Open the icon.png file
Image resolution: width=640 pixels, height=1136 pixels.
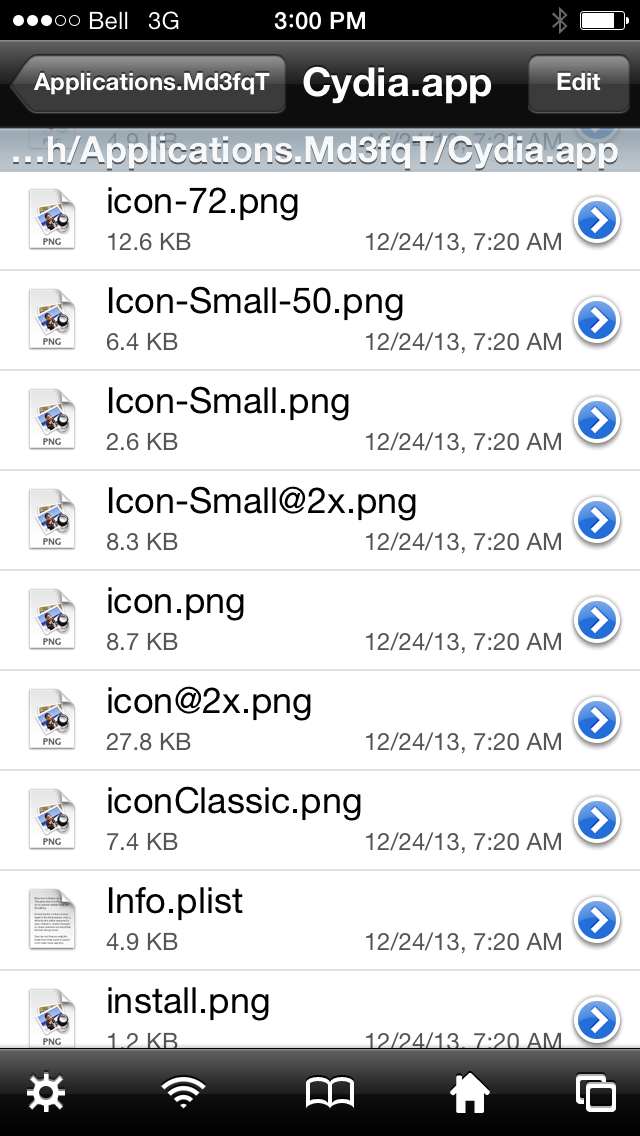tap(300, 620)
